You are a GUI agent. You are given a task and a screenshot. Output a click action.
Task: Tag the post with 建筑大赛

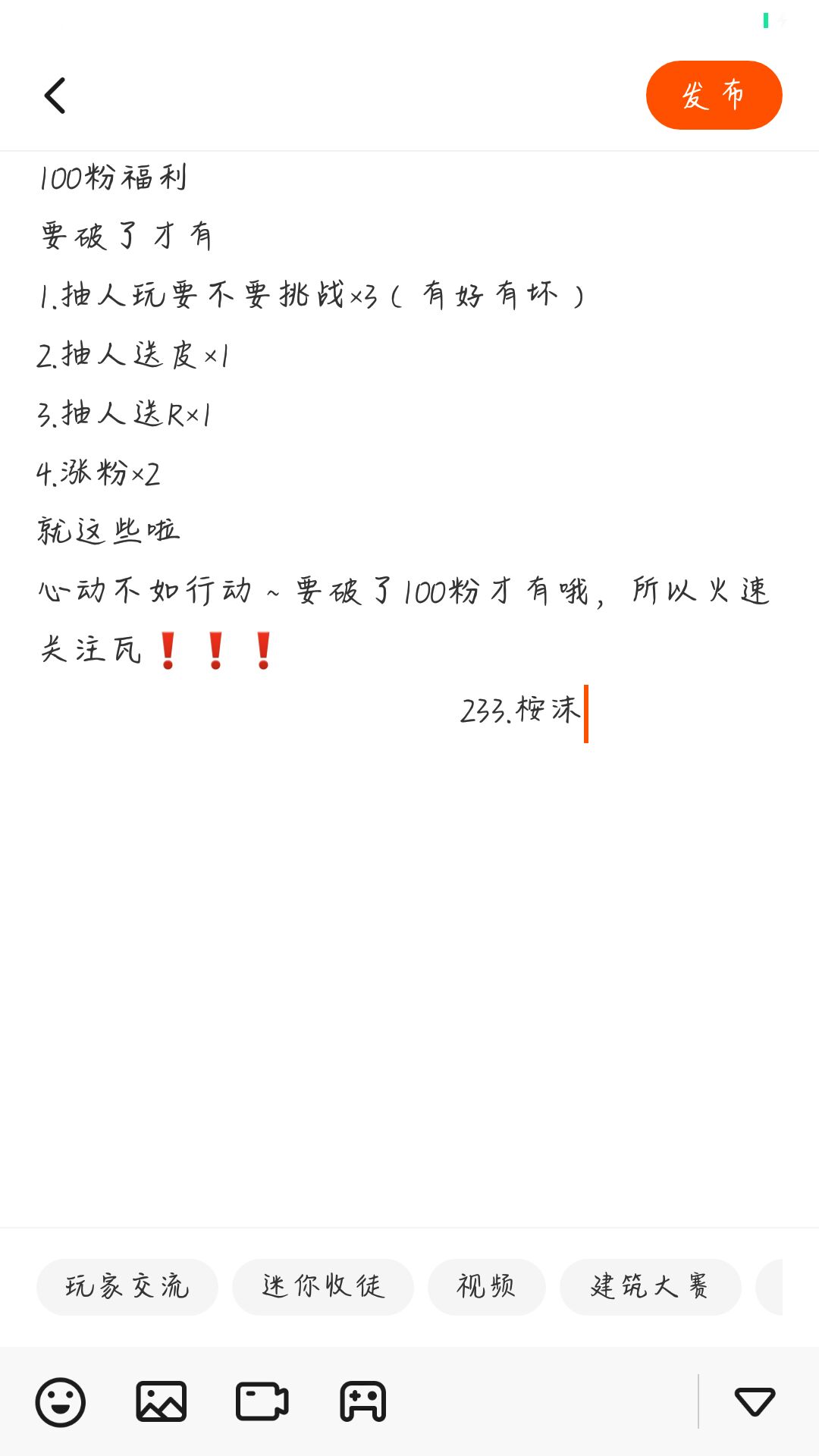click(650, 1287)
